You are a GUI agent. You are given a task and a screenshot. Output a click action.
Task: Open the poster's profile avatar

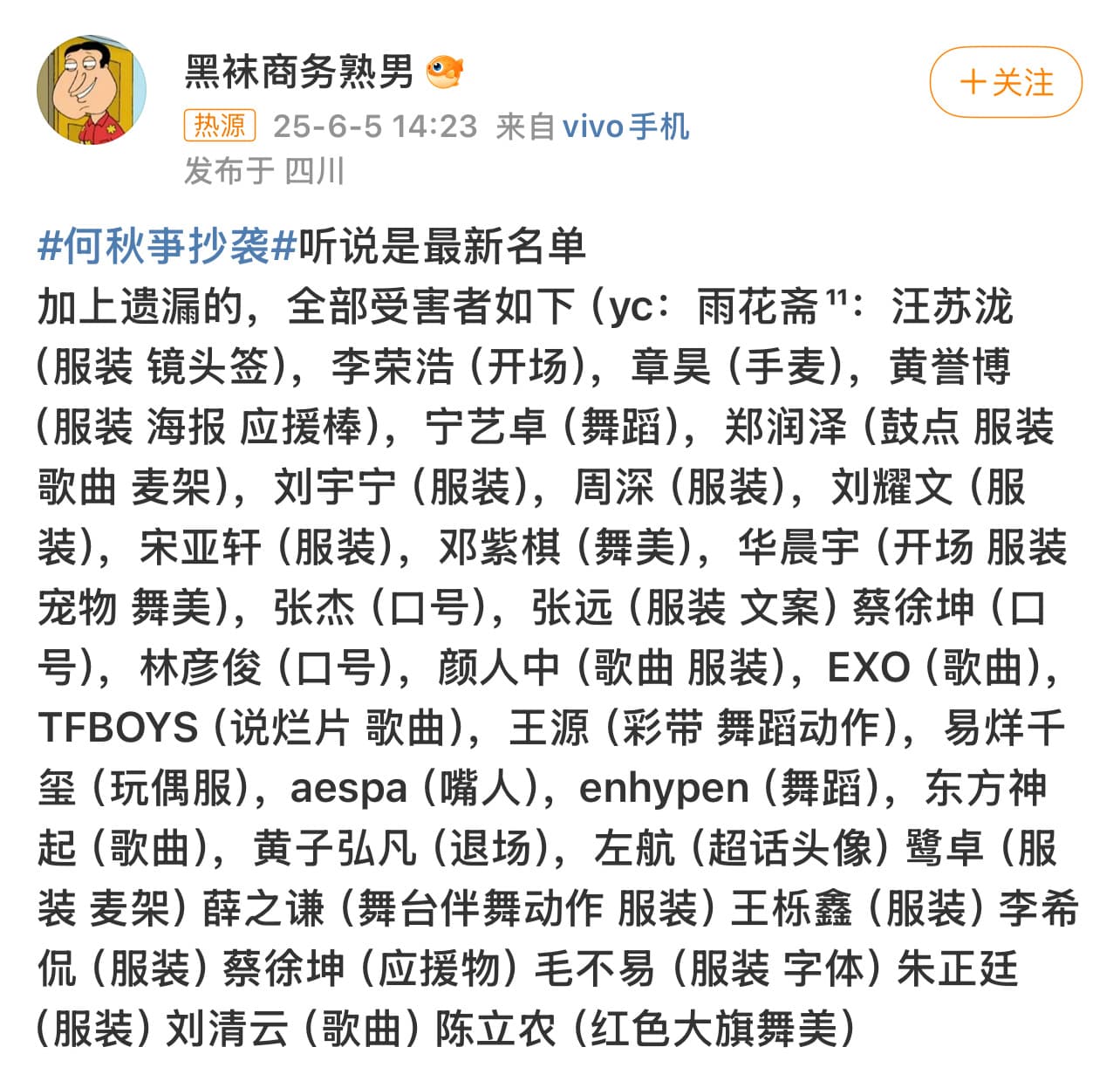pyautogui.click(x=92, y=90)
